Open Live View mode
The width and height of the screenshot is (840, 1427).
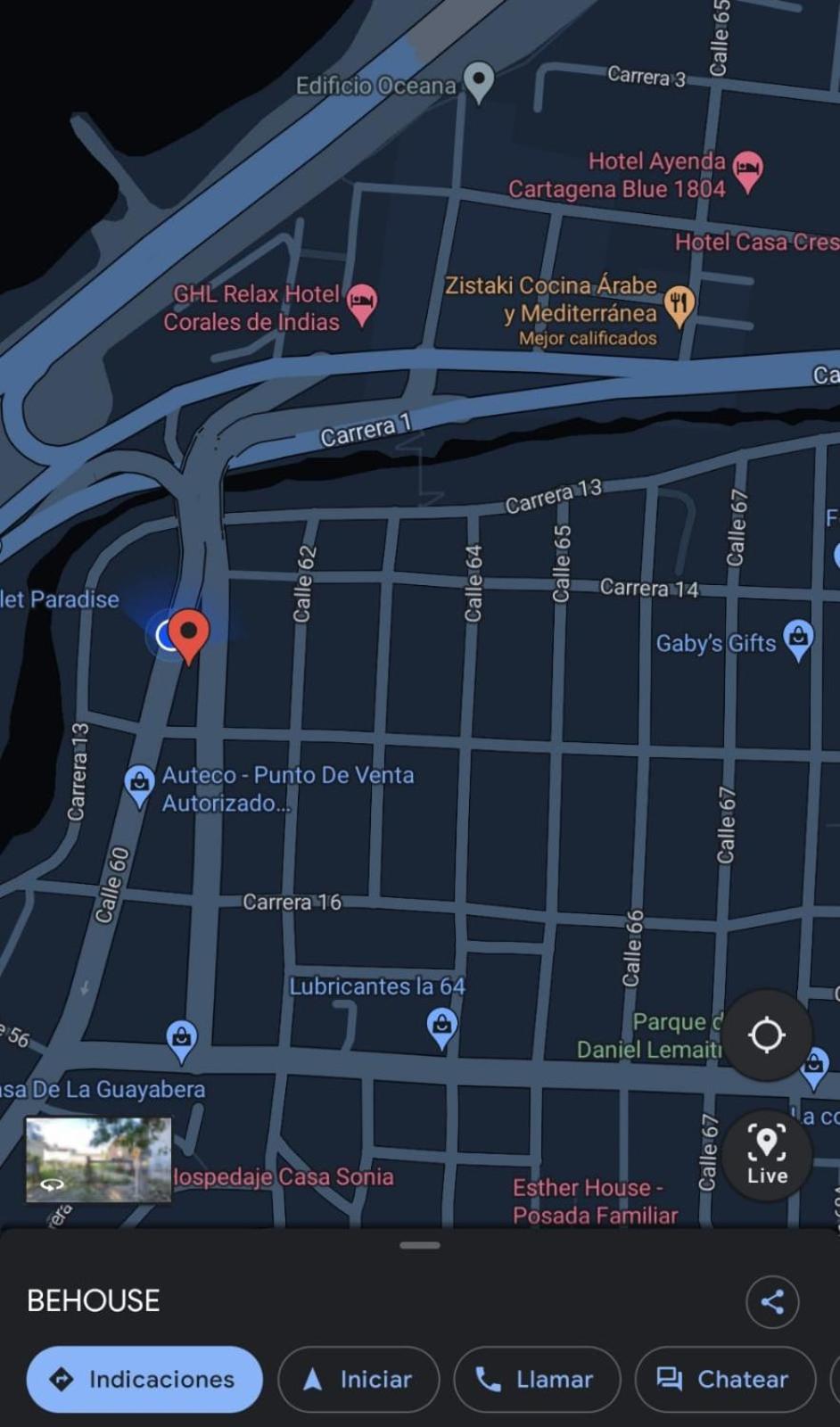(x=767, y=1154)
